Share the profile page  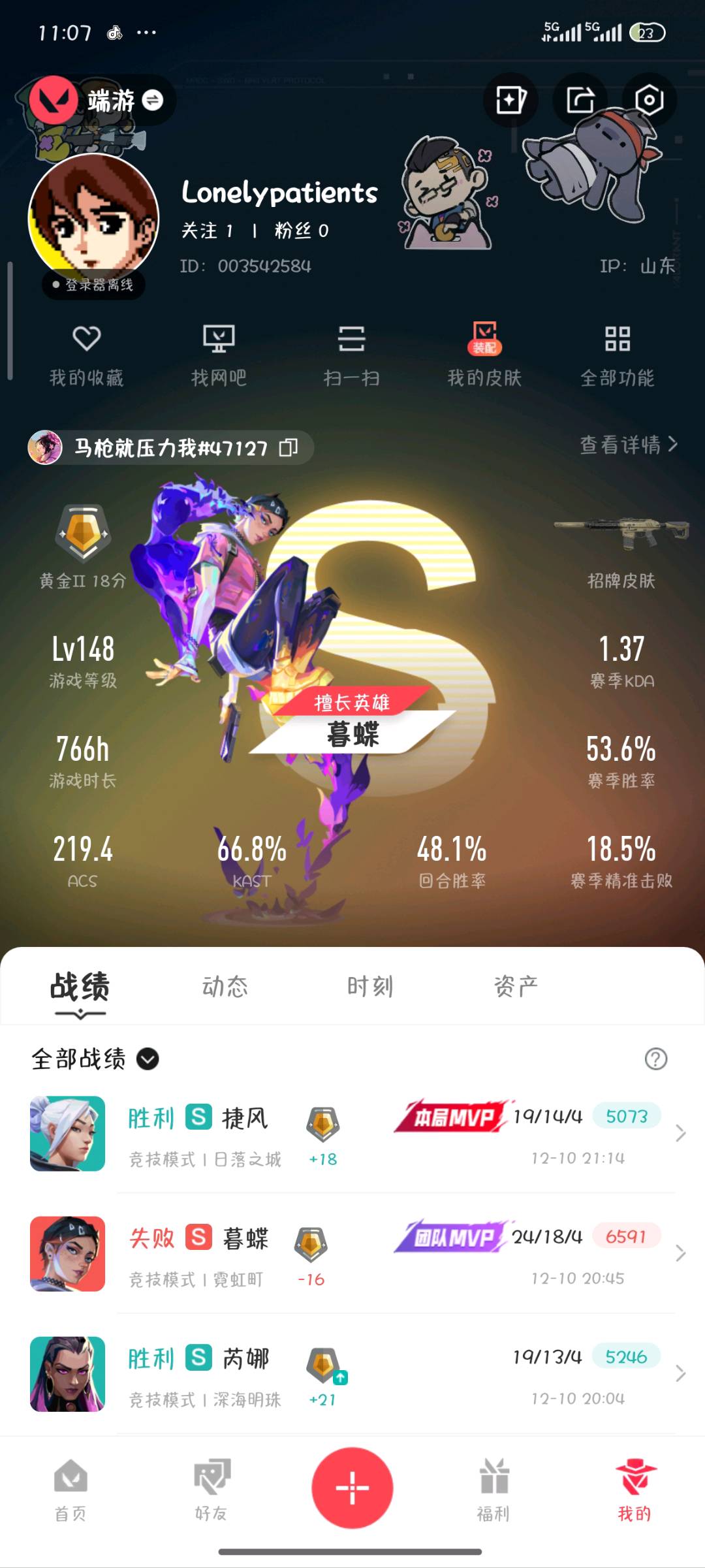(580, 100)
